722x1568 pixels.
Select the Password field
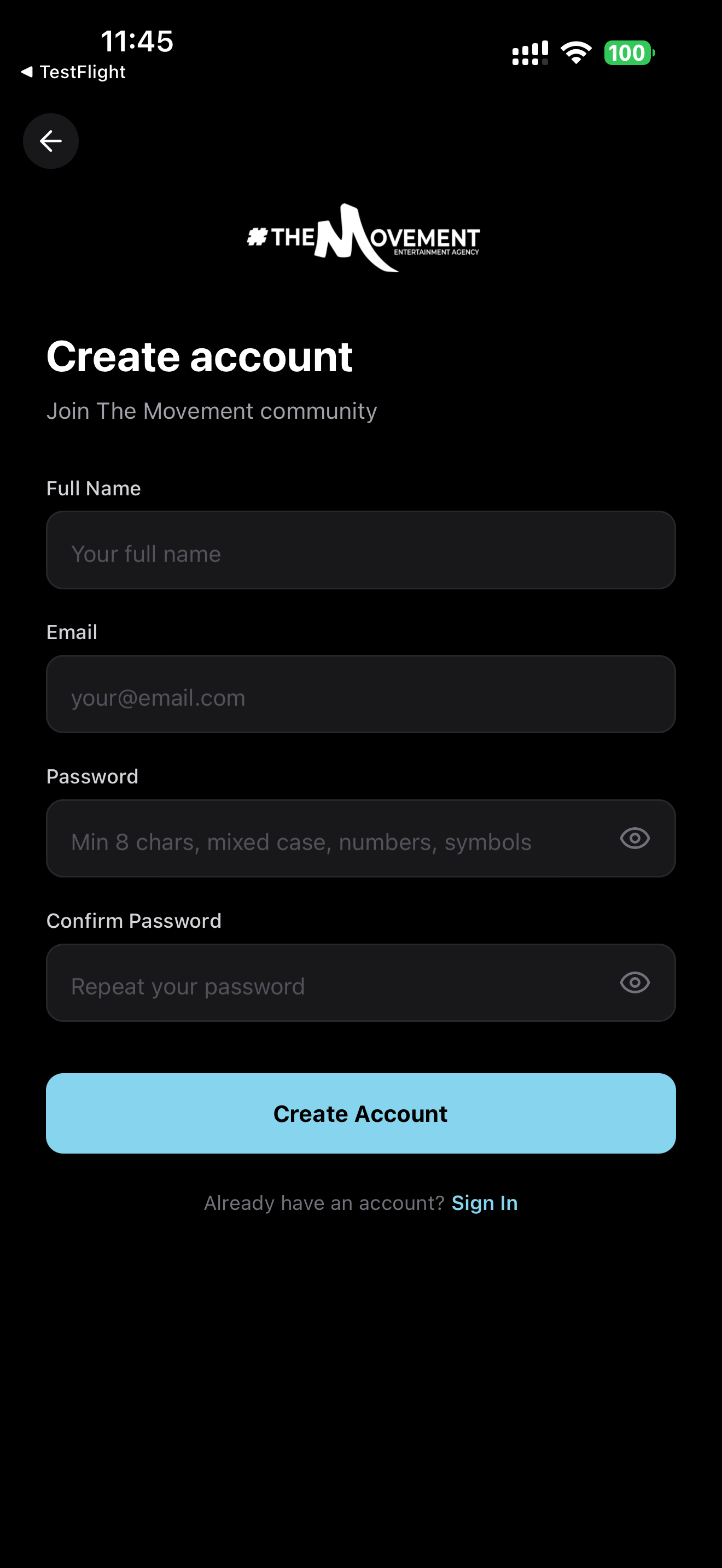point(329,839)
